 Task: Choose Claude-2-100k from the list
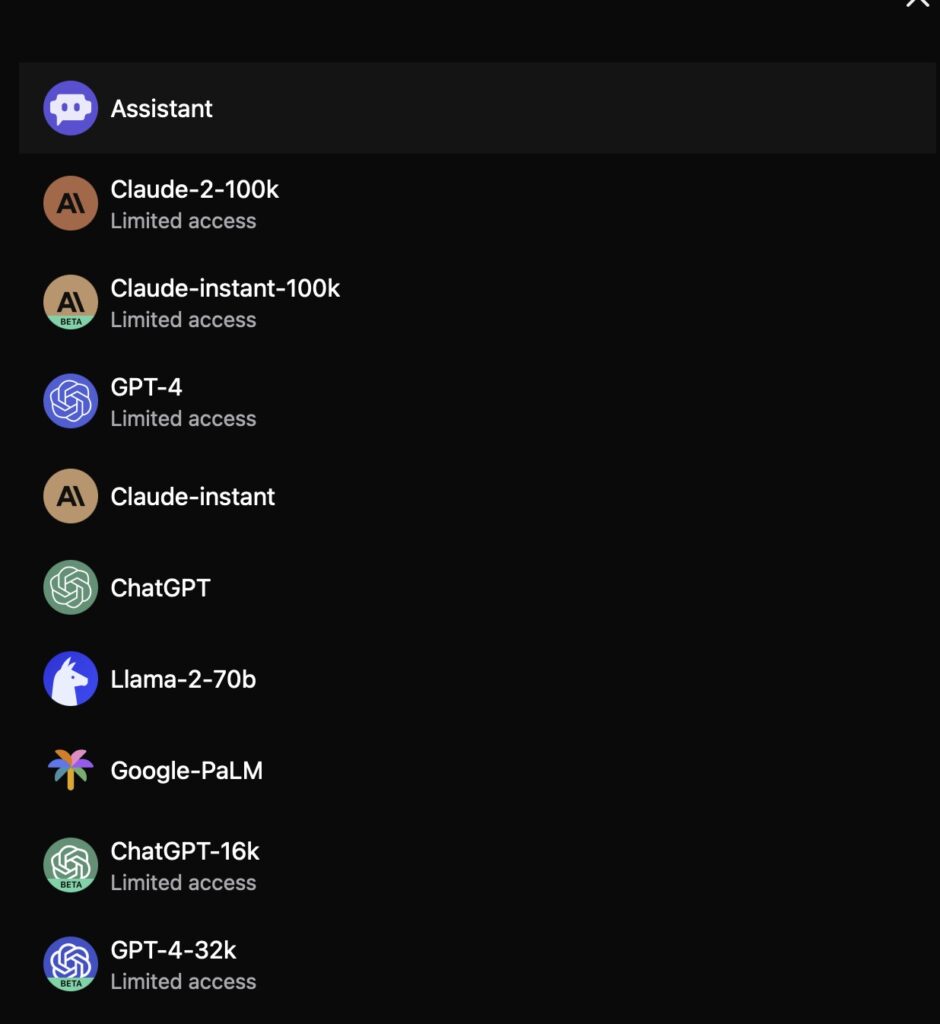coord(194,203)
